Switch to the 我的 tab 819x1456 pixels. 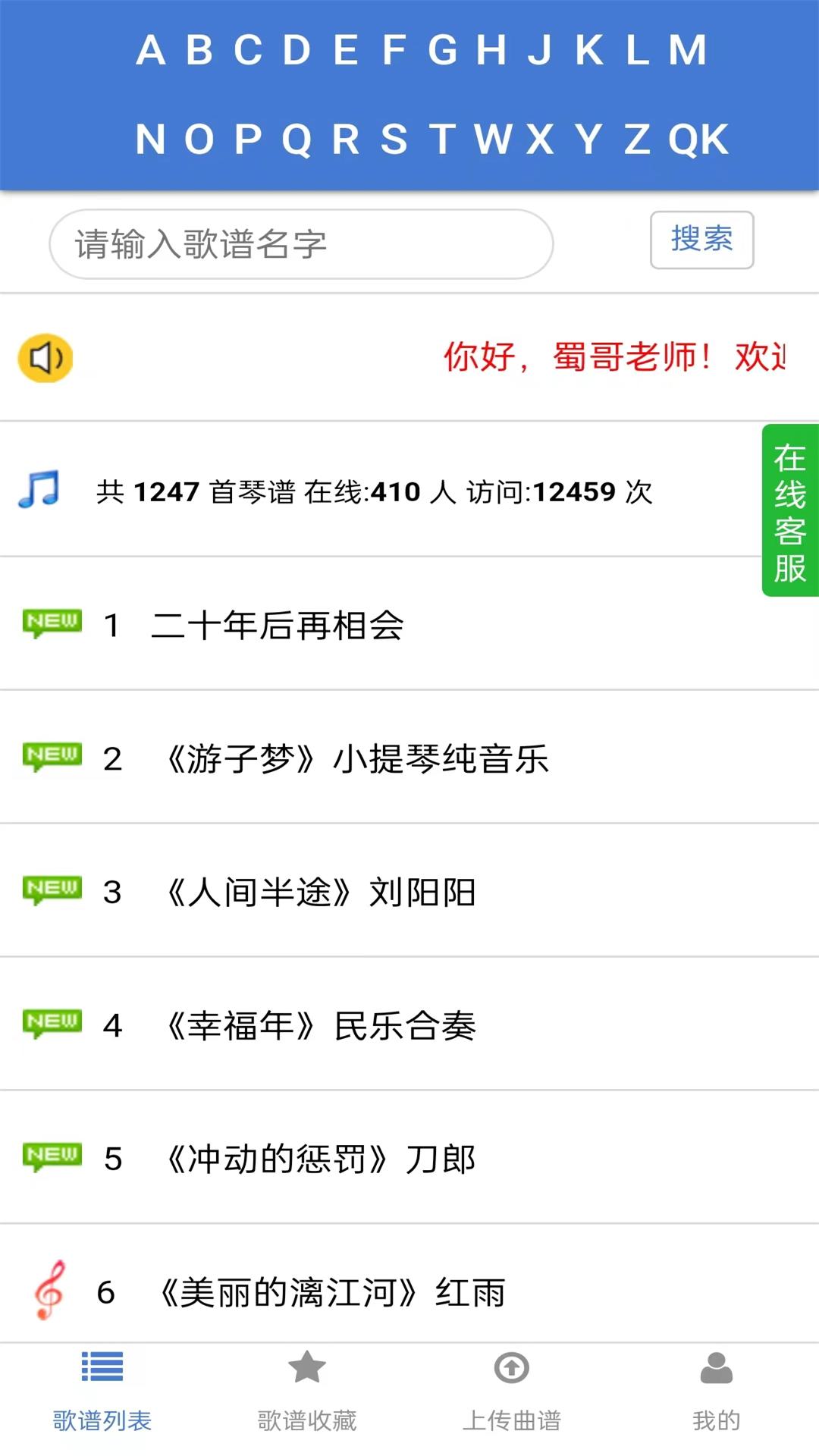[x=716, y=1399]
